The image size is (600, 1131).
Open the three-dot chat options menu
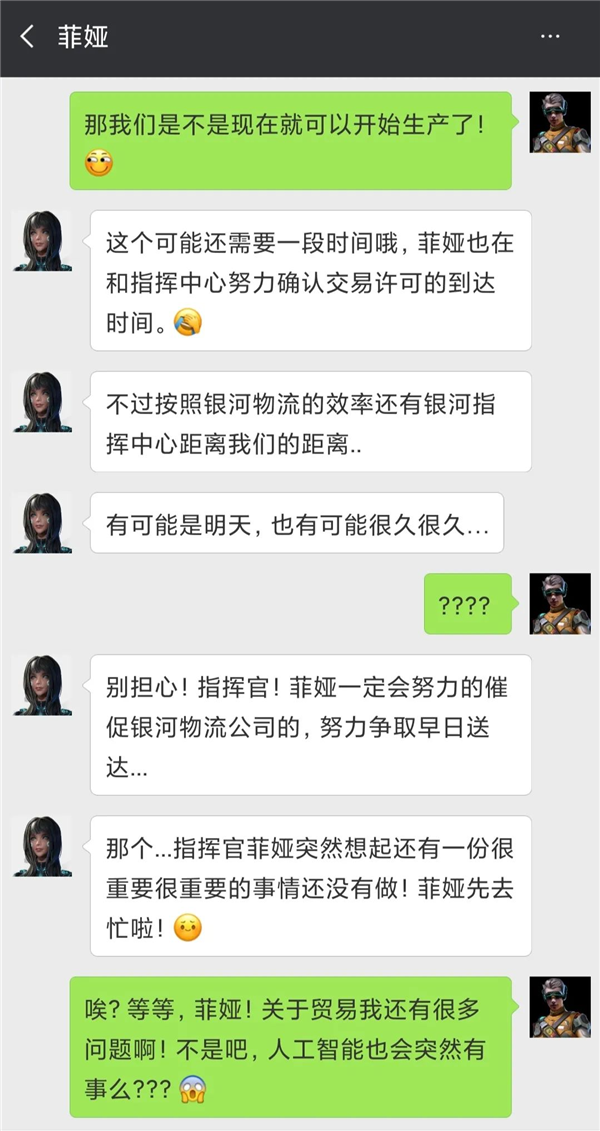click(550, 37)
